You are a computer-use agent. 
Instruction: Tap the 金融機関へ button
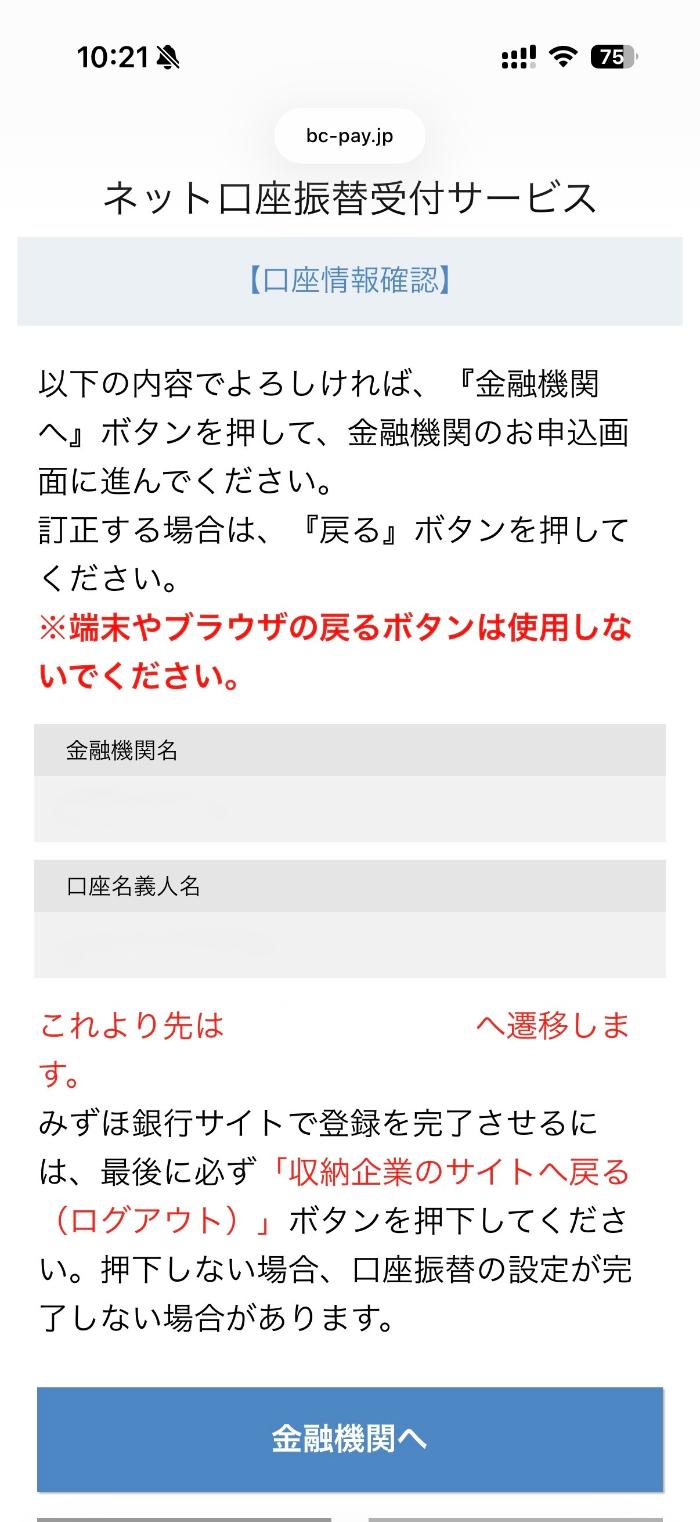coord(350,1438)
